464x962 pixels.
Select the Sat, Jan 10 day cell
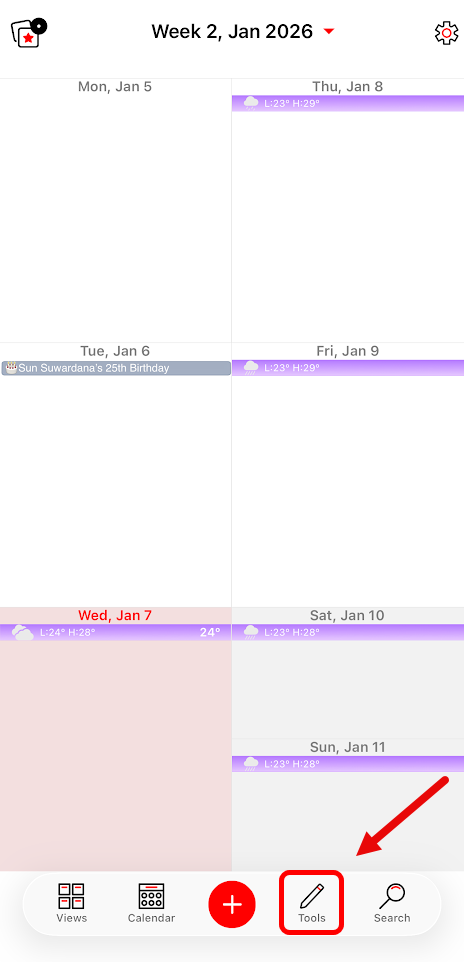348,673
